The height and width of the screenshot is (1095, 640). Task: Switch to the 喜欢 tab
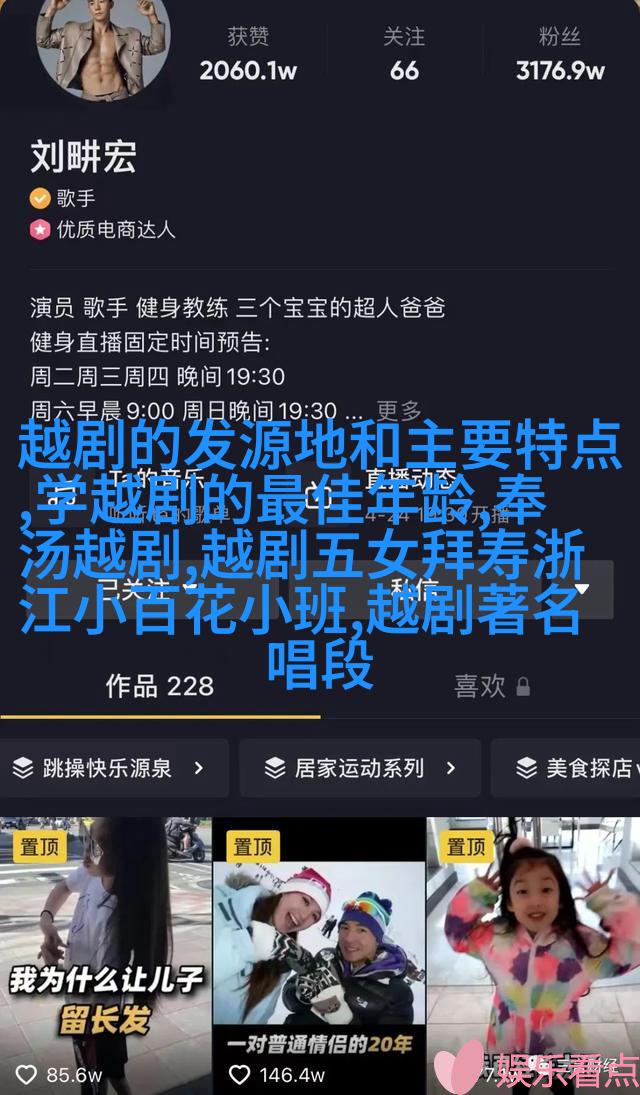(490, 686)
